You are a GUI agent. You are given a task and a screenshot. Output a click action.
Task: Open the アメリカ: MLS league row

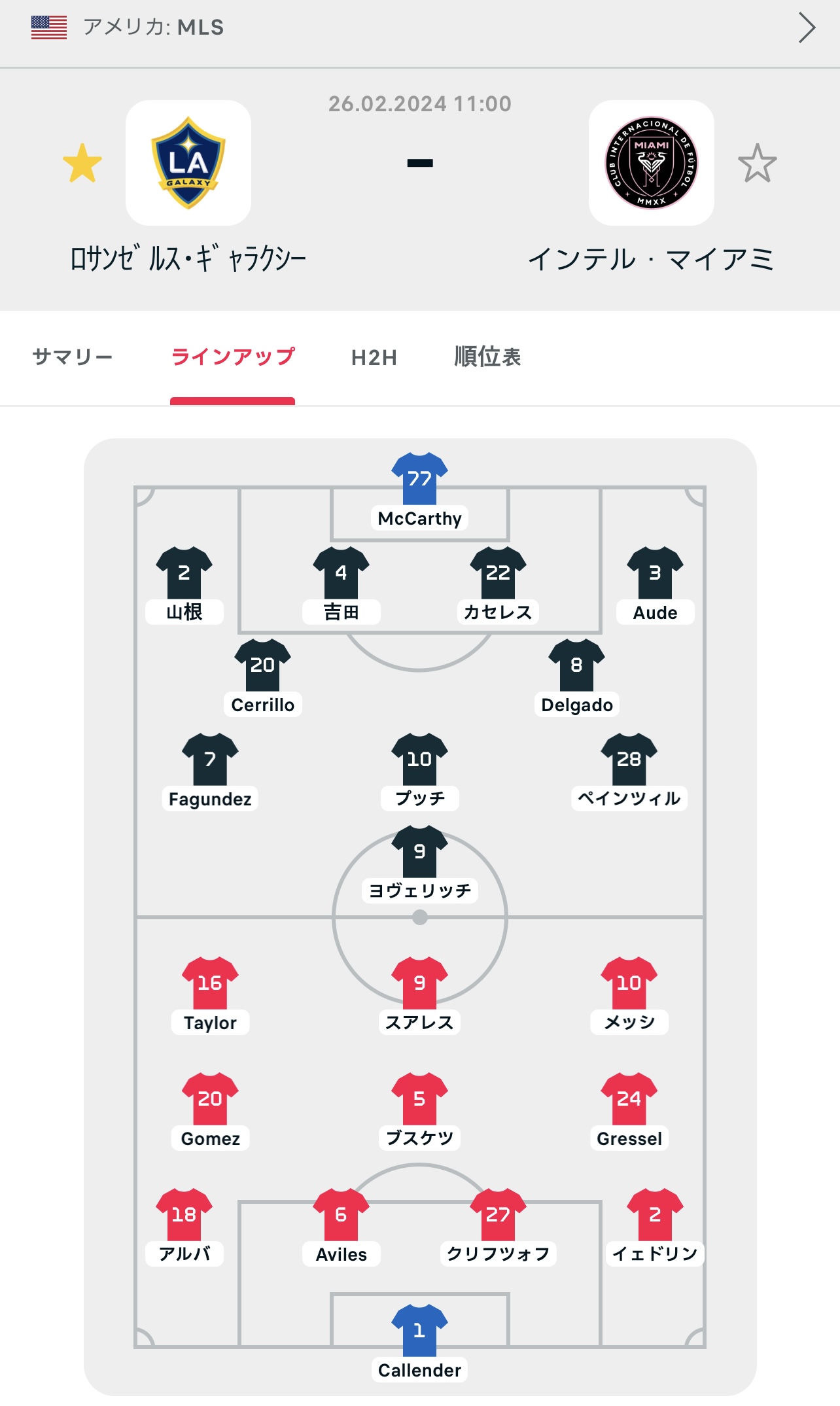pos(420,27)
